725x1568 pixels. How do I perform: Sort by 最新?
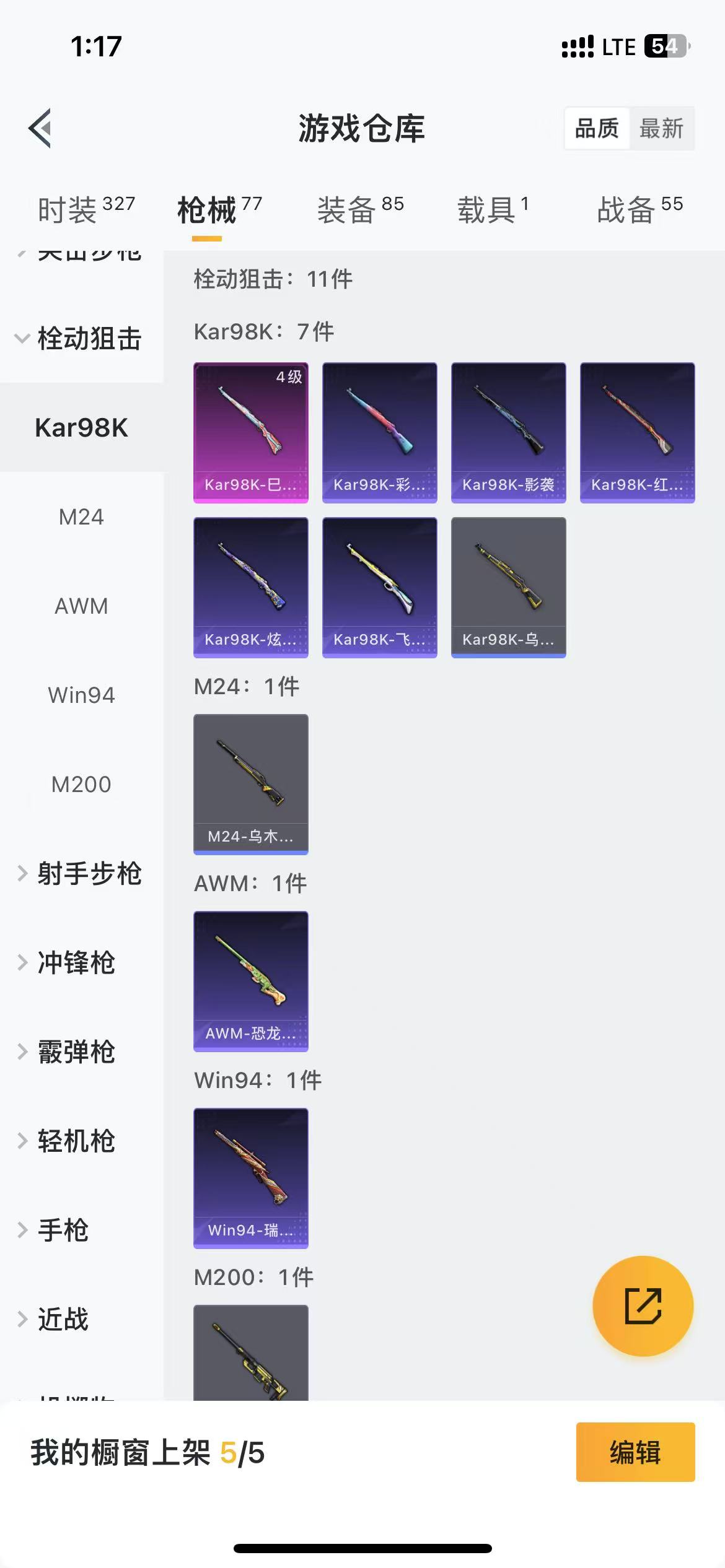pyautogui.click(x=661, y=129)
